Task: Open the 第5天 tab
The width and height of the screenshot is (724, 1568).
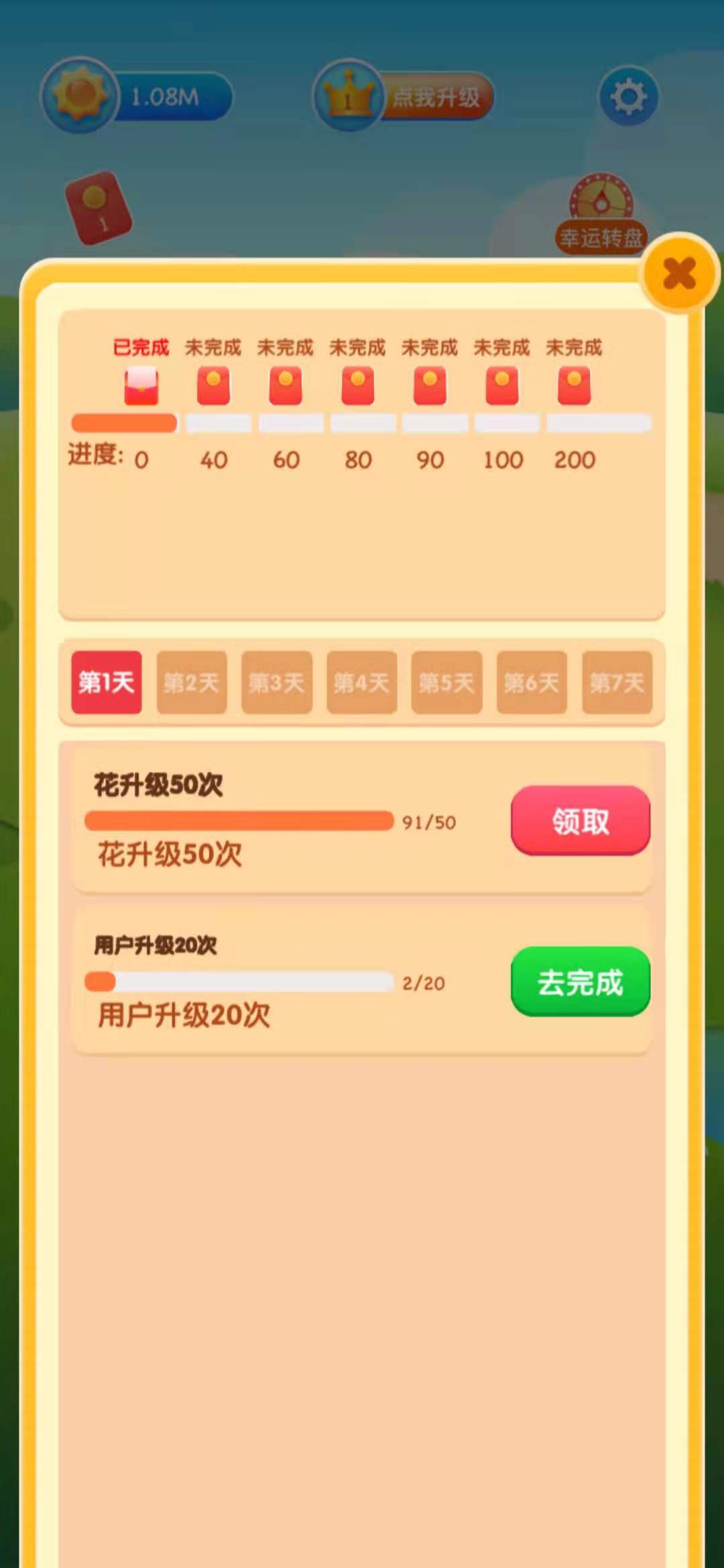Action: pyautogui.click(x=446, y=682)
